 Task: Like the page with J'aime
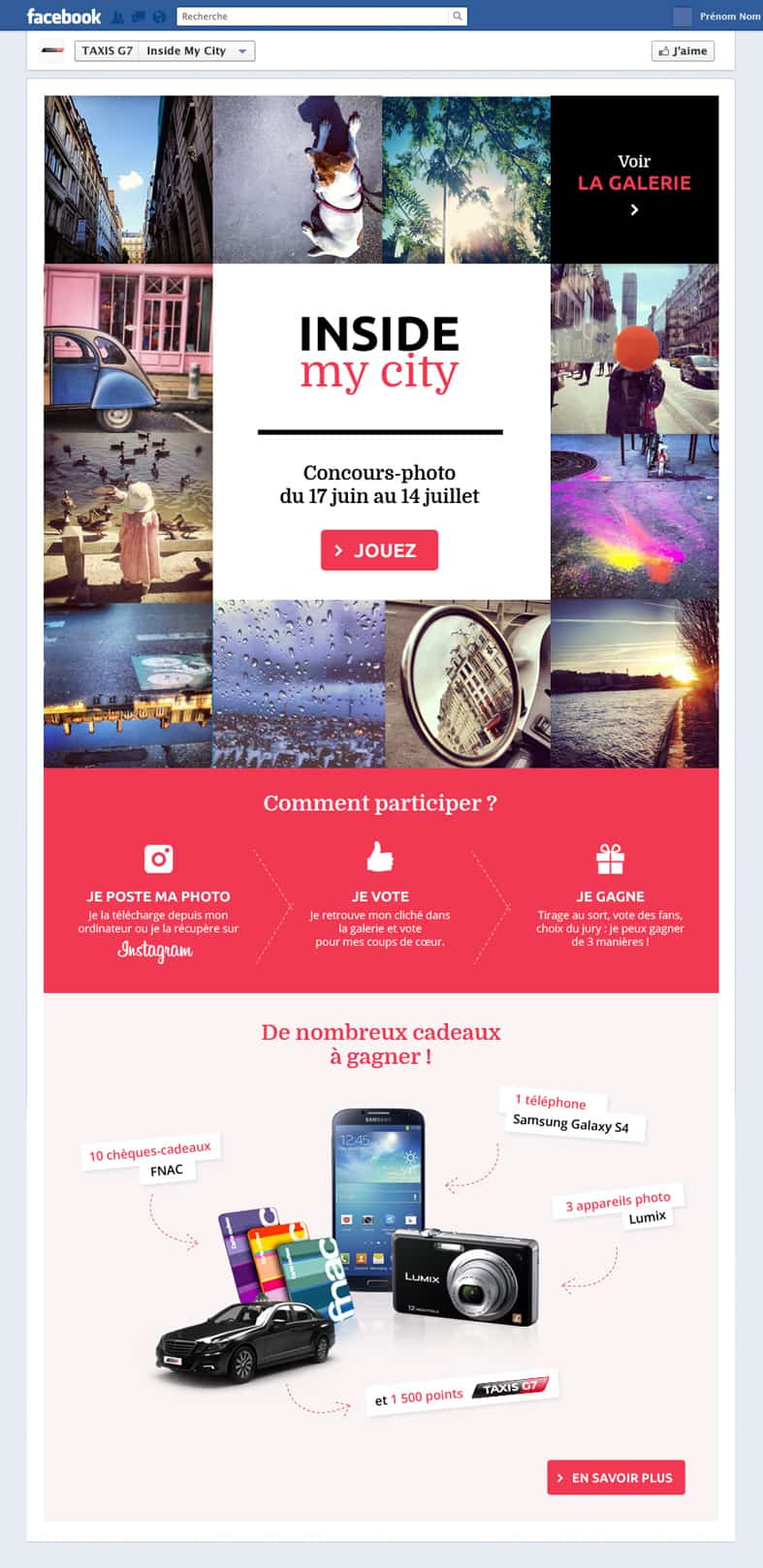point(683,51)
